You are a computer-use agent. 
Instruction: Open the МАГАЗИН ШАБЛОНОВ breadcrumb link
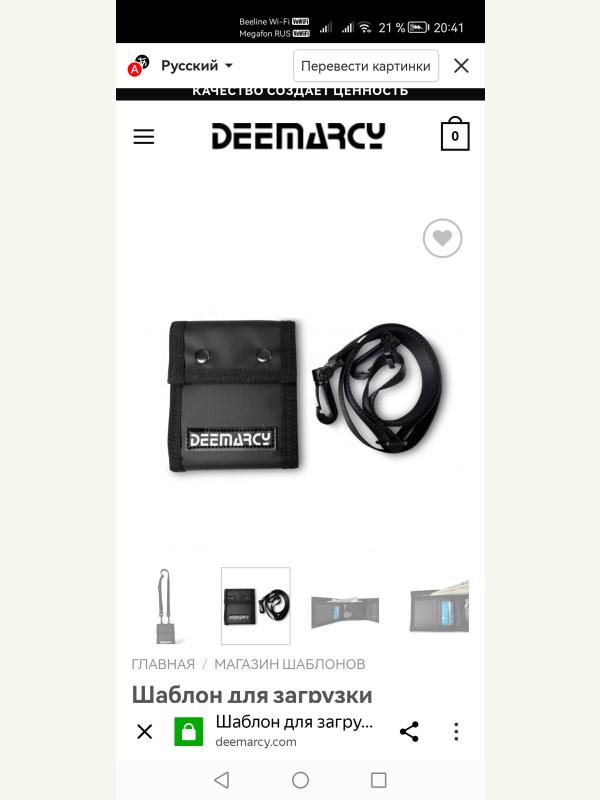pyautogui.click(x=290, y=664)
